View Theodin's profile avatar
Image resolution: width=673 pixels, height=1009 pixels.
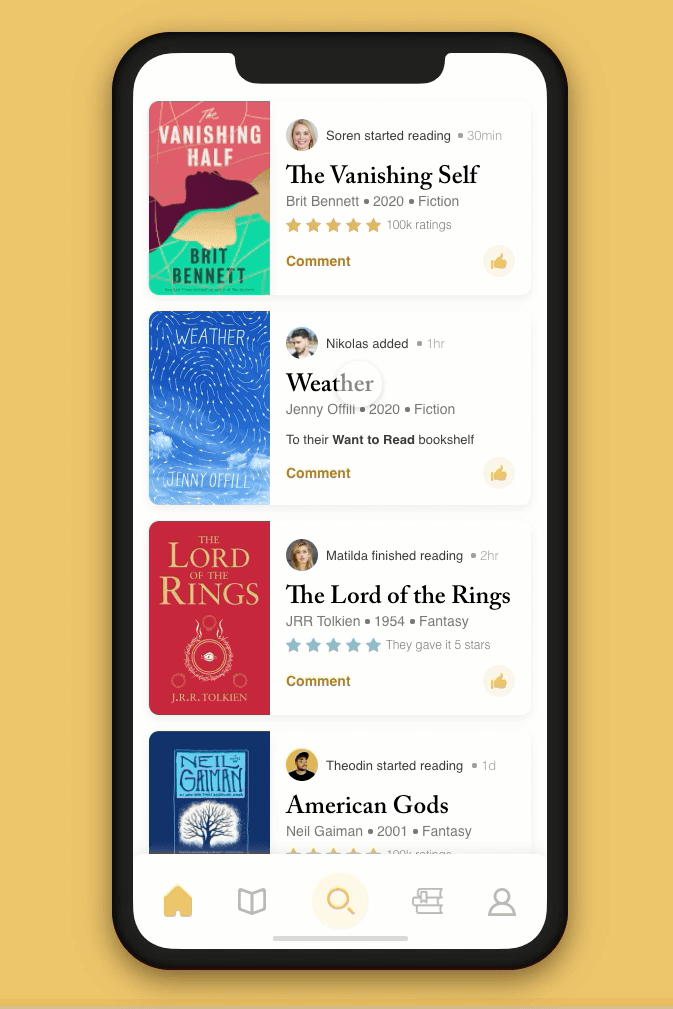click(x=302, y=765)
